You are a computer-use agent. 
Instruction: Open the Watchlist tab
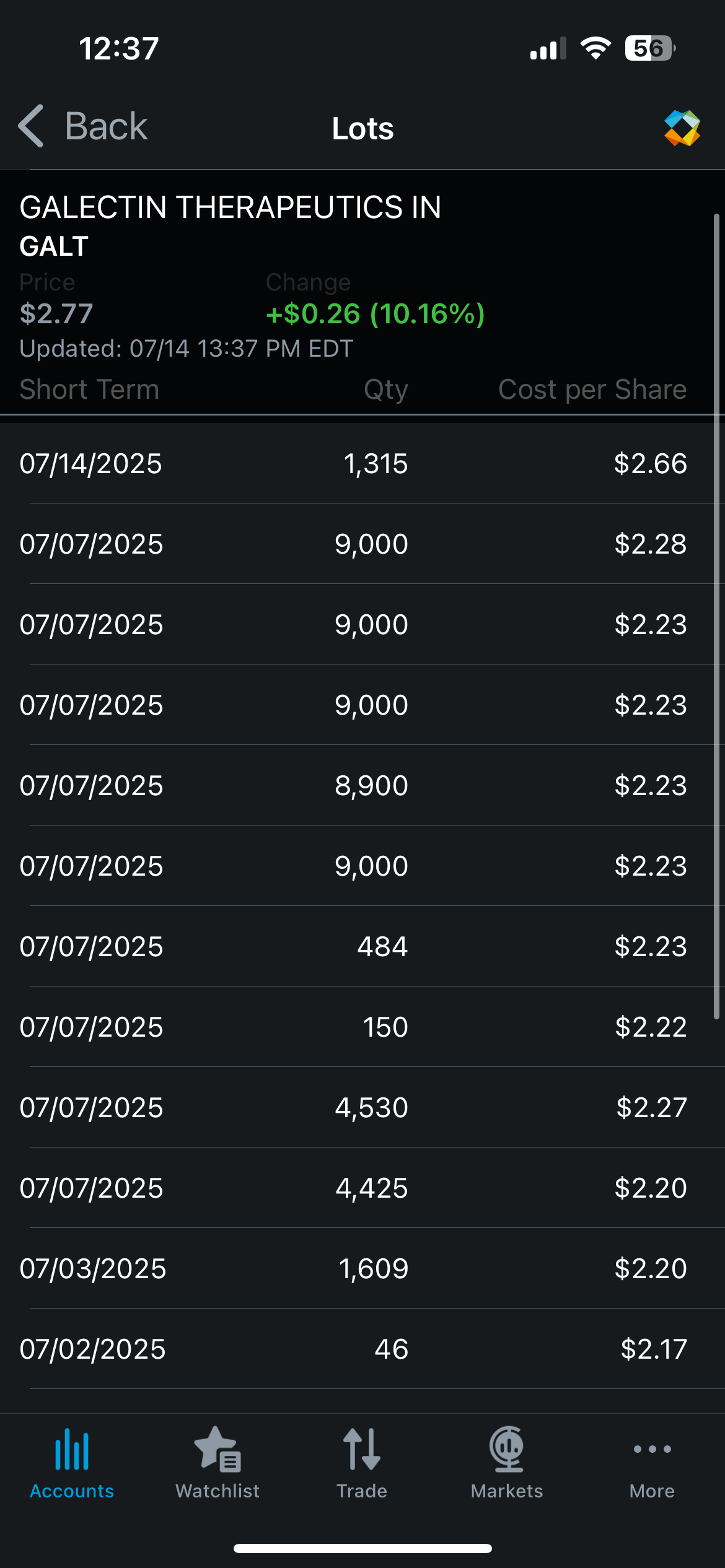coord(217,1463)
